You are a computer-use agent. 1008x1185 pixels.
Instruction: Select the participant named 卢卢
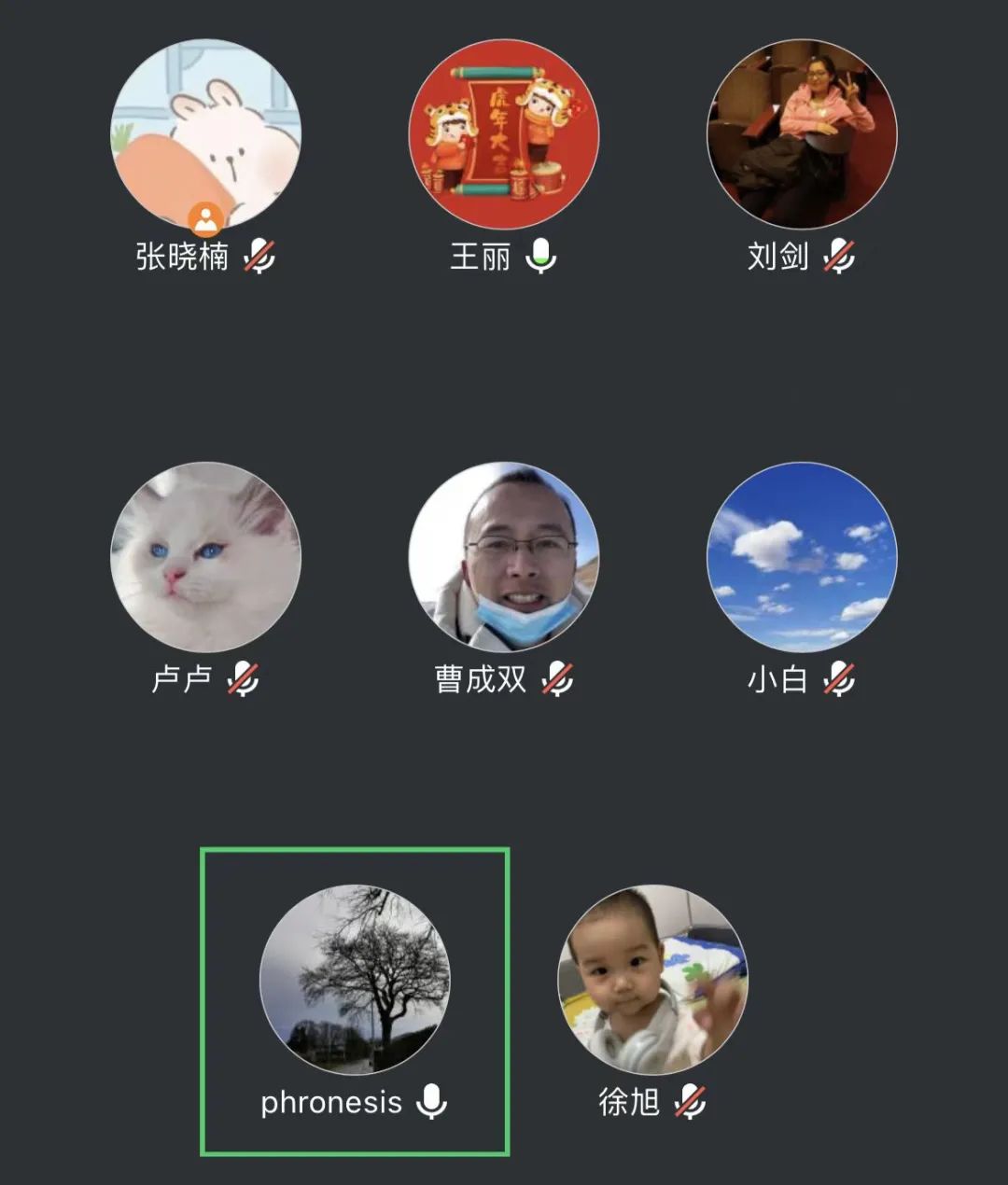pos(205,557)
